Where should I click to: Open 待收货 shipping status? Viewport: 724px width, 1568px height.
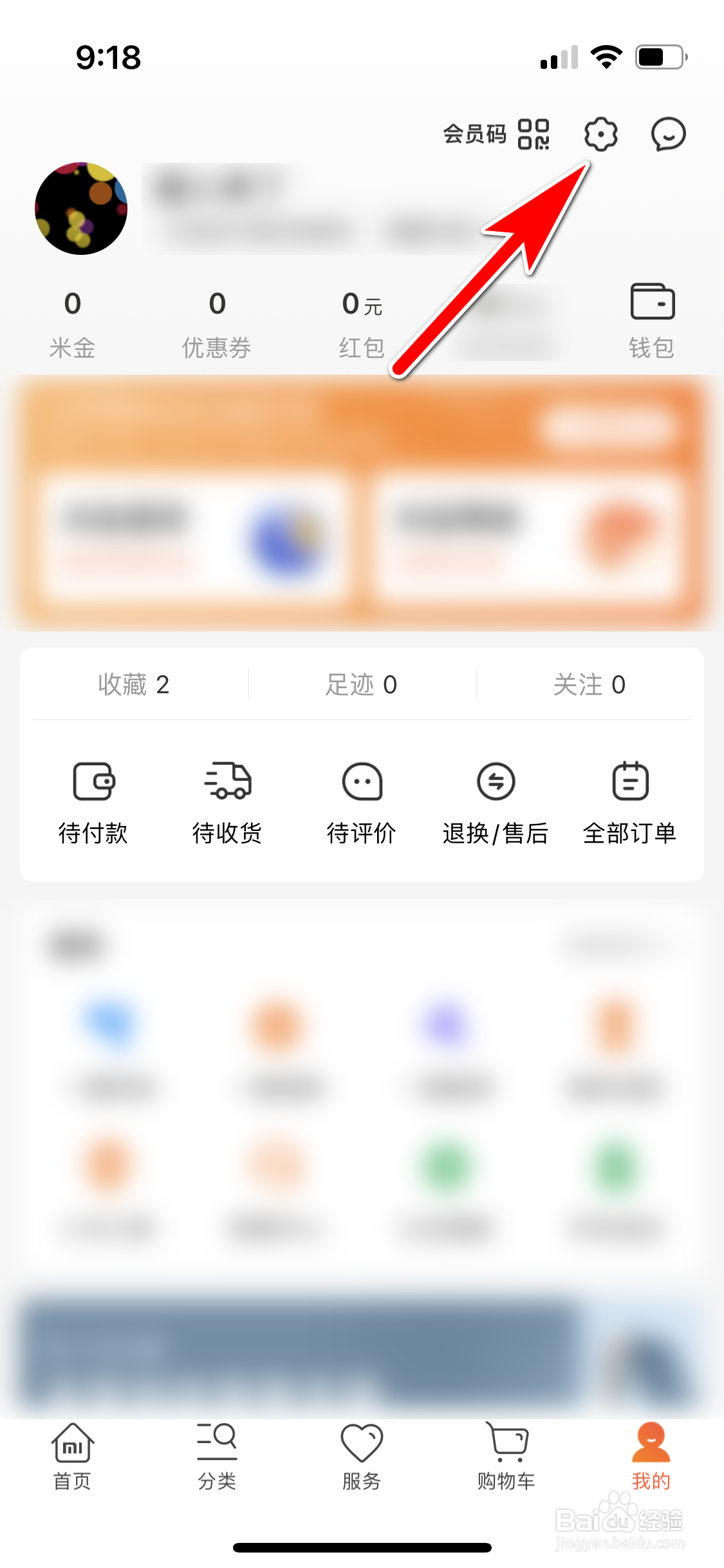[x=228, y=801]
